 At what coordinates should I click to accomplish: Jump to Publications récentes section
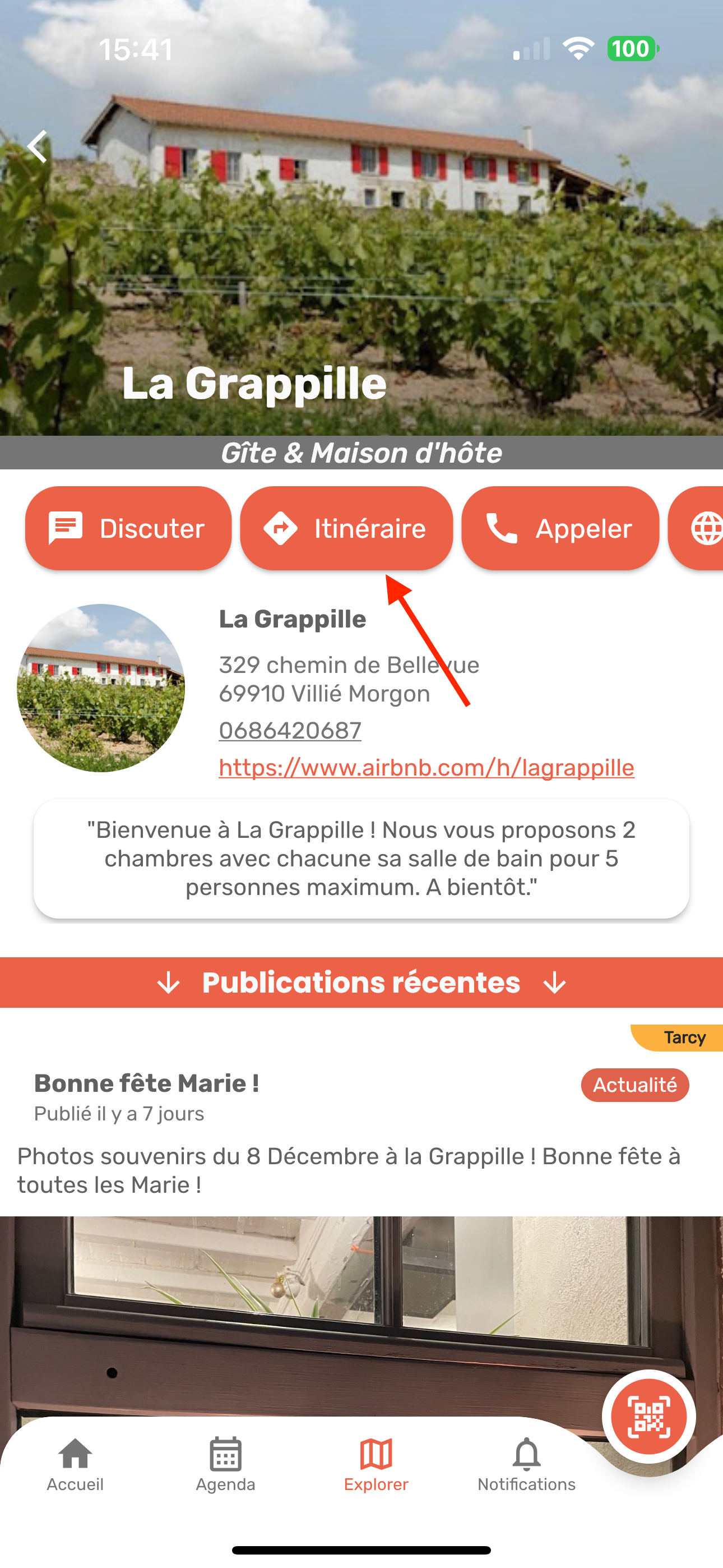(x=361, y=983)
